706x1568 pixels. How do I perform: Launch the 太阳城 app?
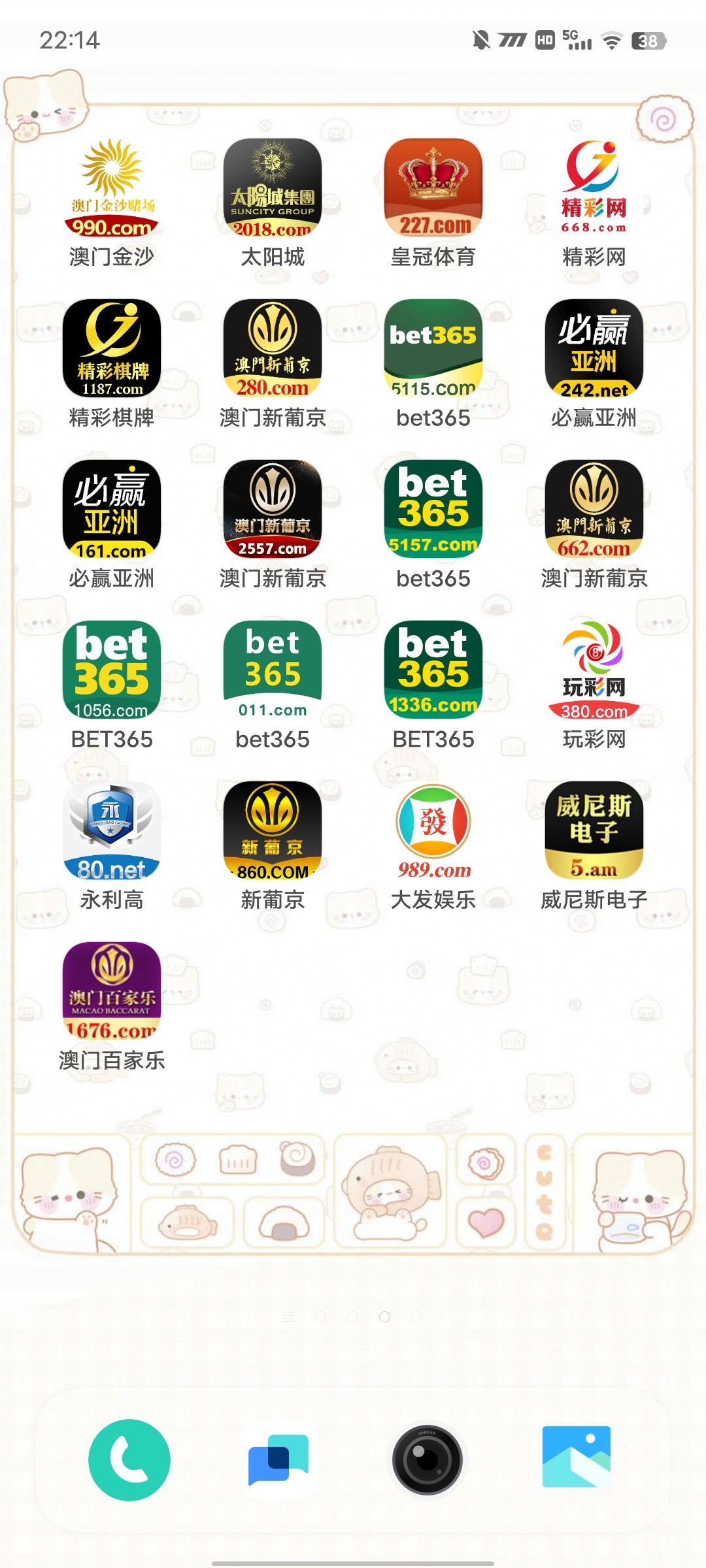tap(273, 188)
